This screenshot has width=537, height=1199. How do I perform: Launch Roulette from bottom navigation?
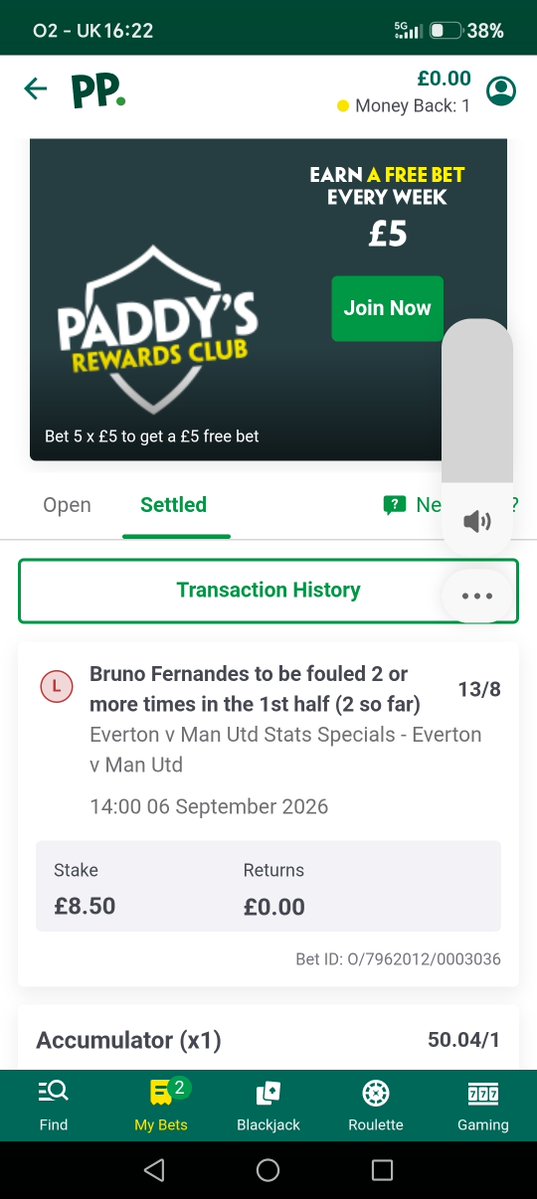[376, 1105]
